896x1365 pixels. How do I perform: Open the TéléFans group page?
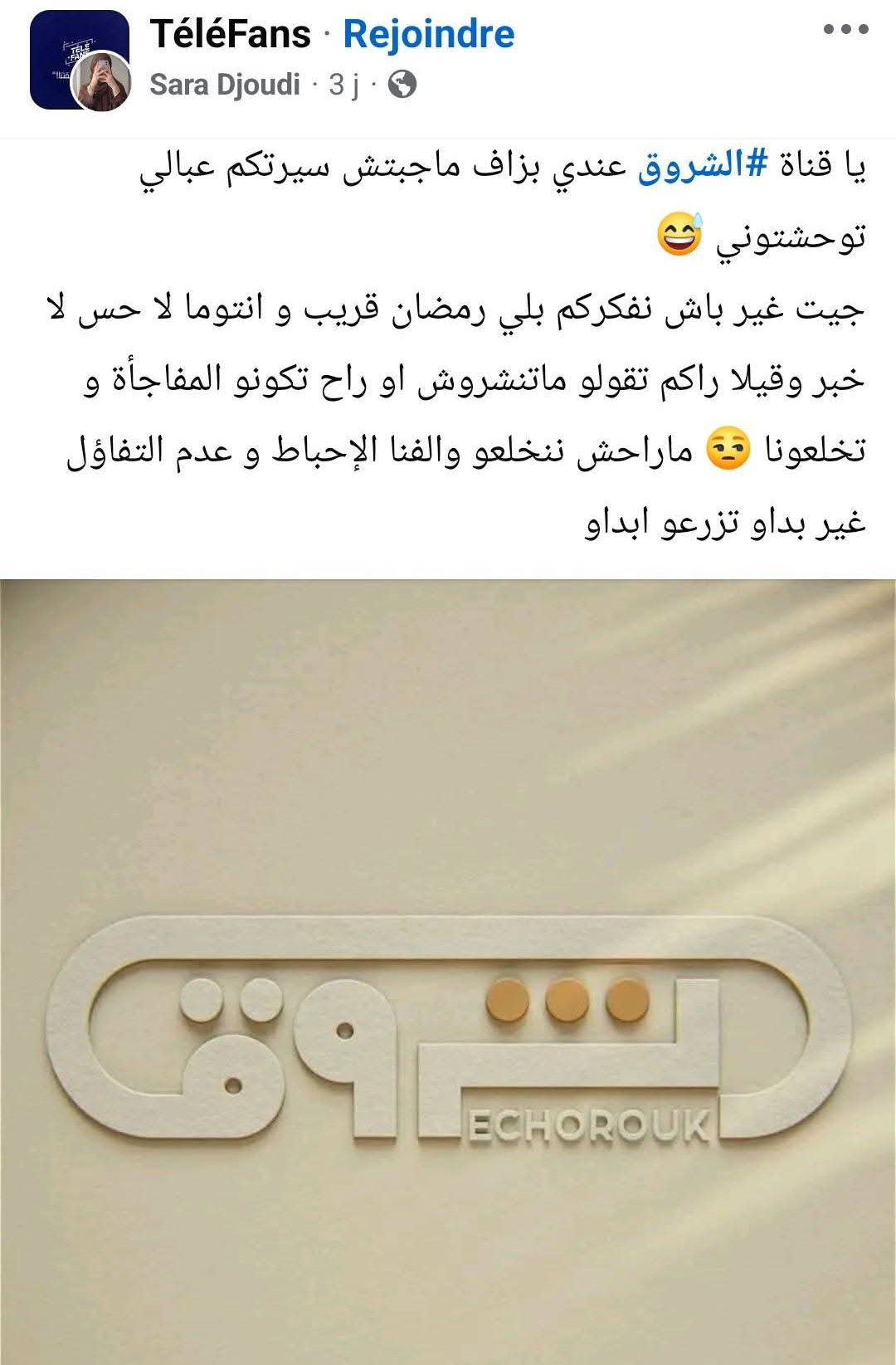230,35
